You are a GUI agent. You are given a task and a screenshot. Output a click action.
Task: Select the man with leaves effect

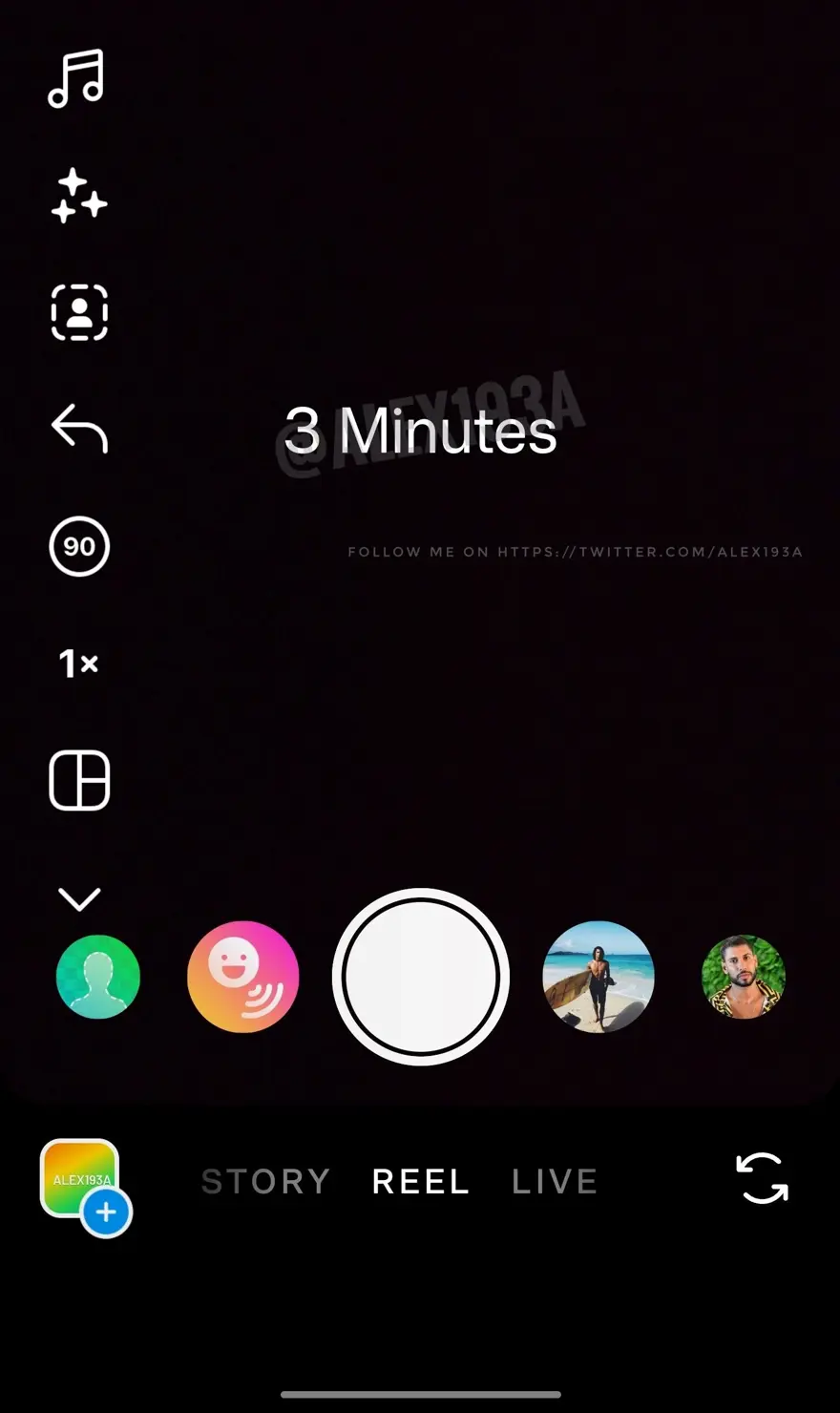click(x=744, y=977)
